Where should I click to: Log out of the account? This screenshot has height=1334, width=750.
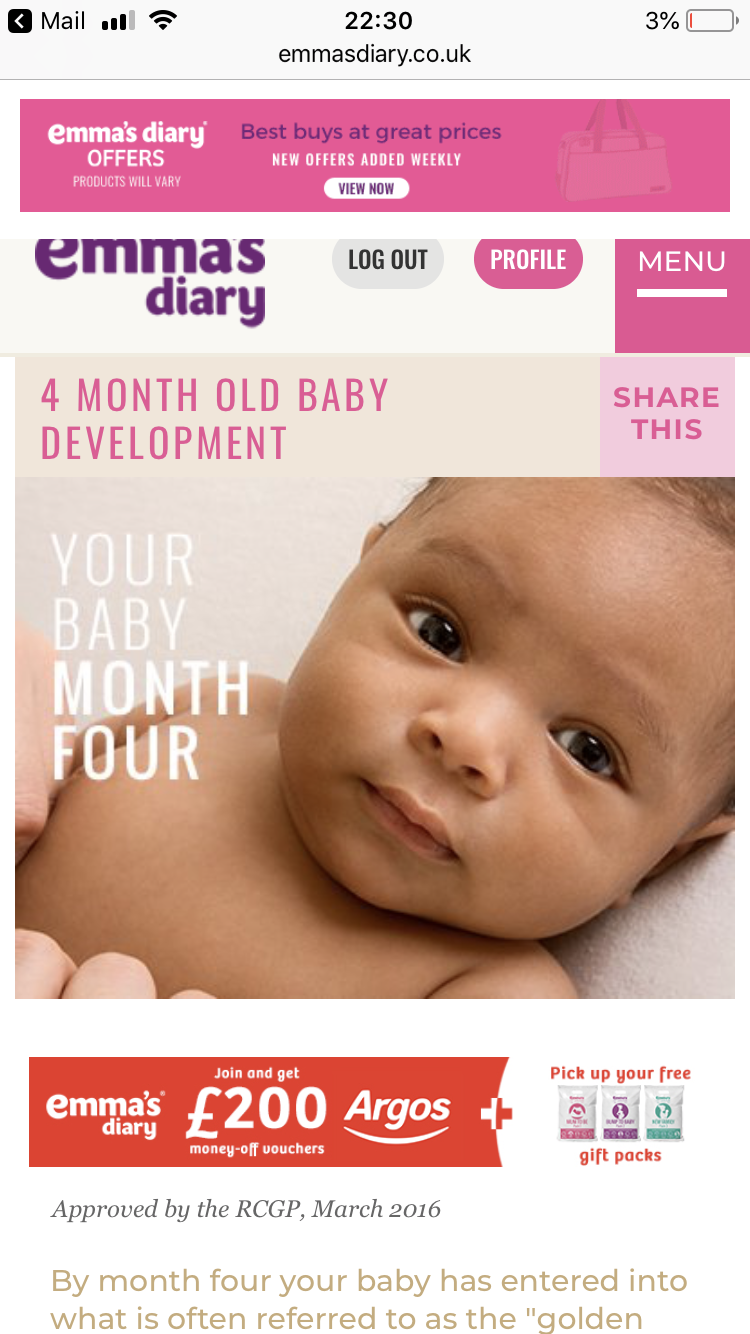pos(388,261)
